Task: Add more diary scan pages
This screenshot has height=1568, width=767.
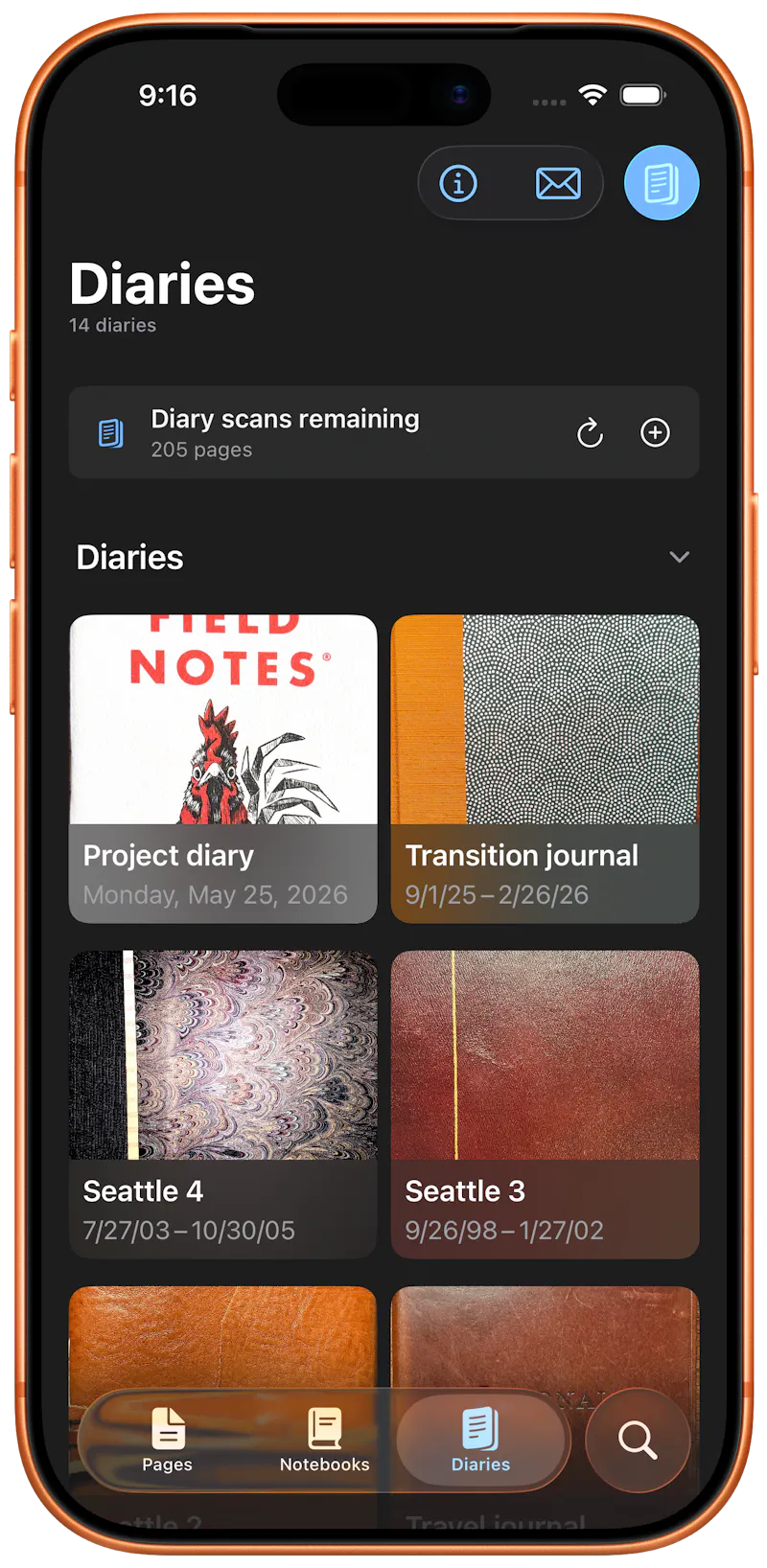Action: coord(655,432)
